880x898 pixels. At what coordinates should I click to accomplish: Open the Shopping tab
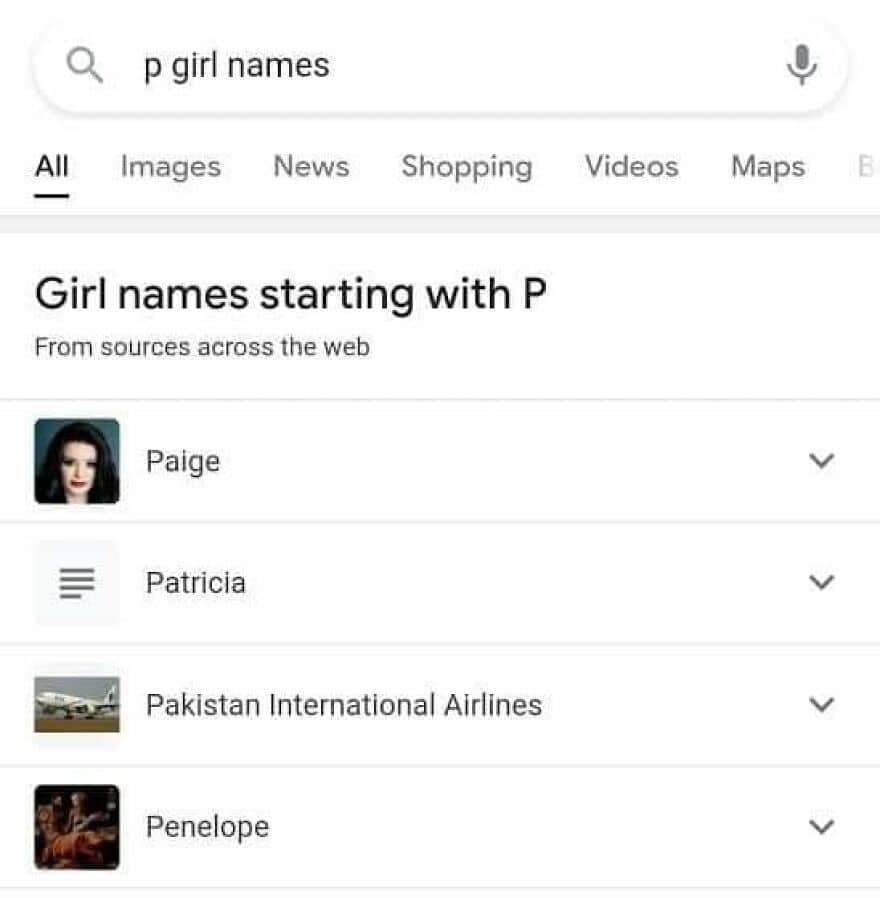coord(466,166)
